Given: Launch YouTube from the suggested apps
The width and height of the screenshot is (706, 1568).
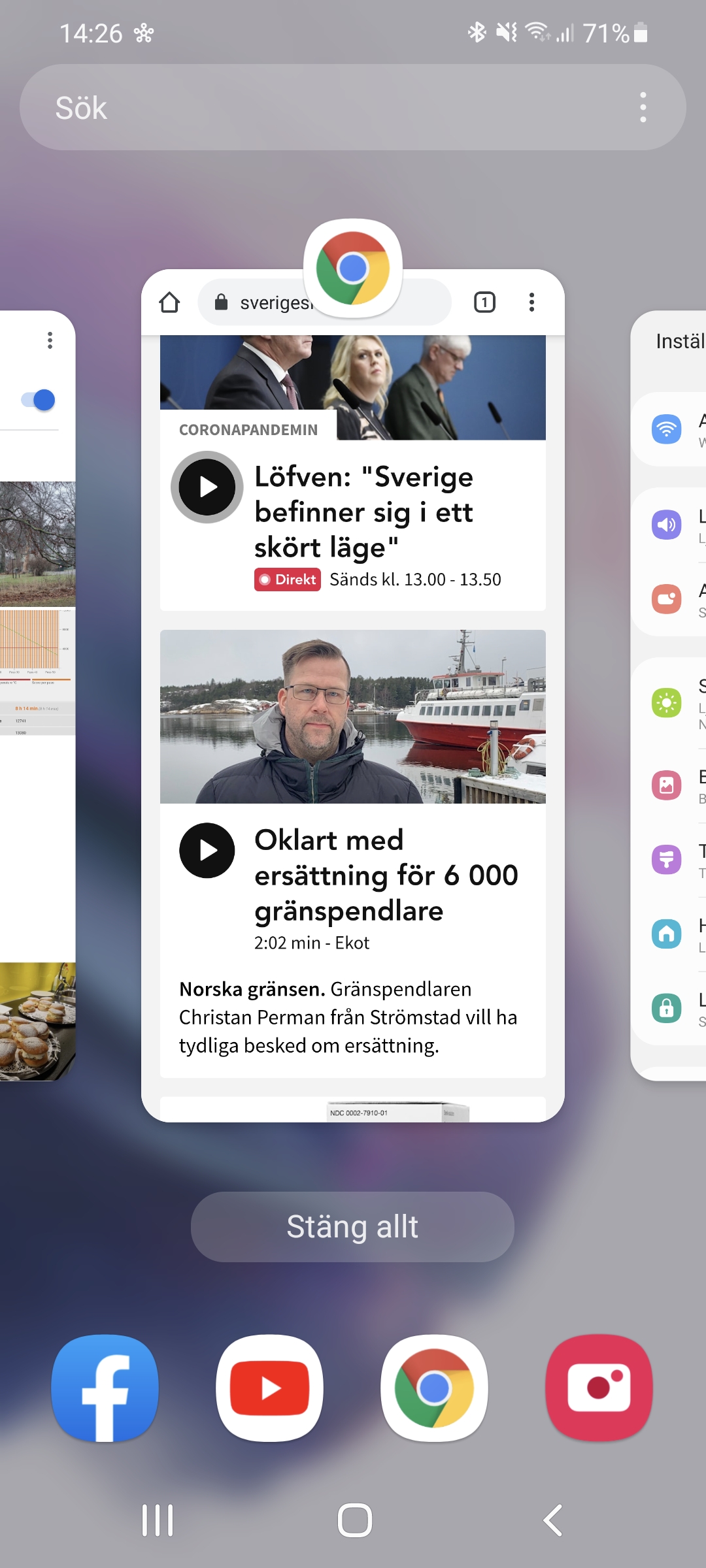Looking at the screenshot, I should tap(270, 1388).
